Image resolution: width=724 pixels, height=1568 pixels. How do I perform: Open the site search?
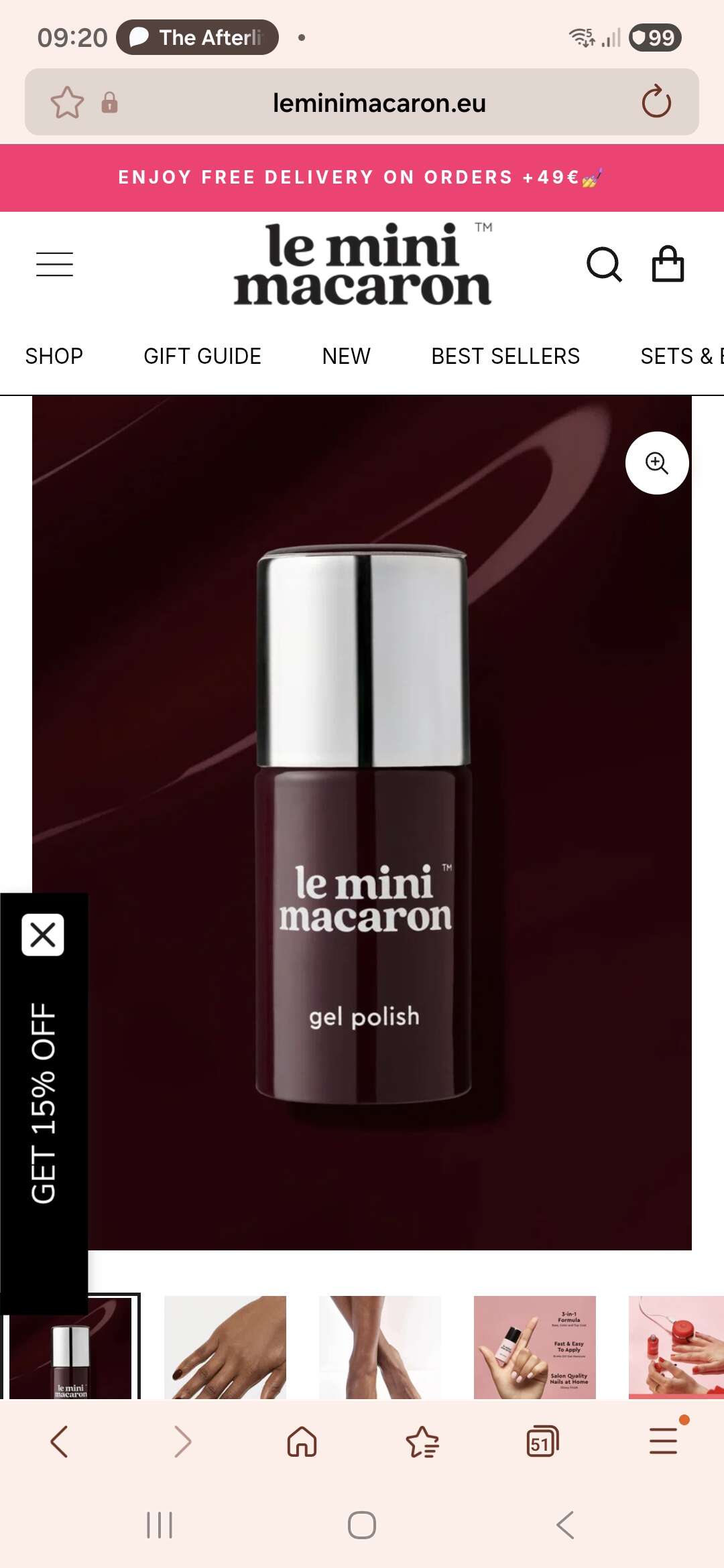click(604, 264)
